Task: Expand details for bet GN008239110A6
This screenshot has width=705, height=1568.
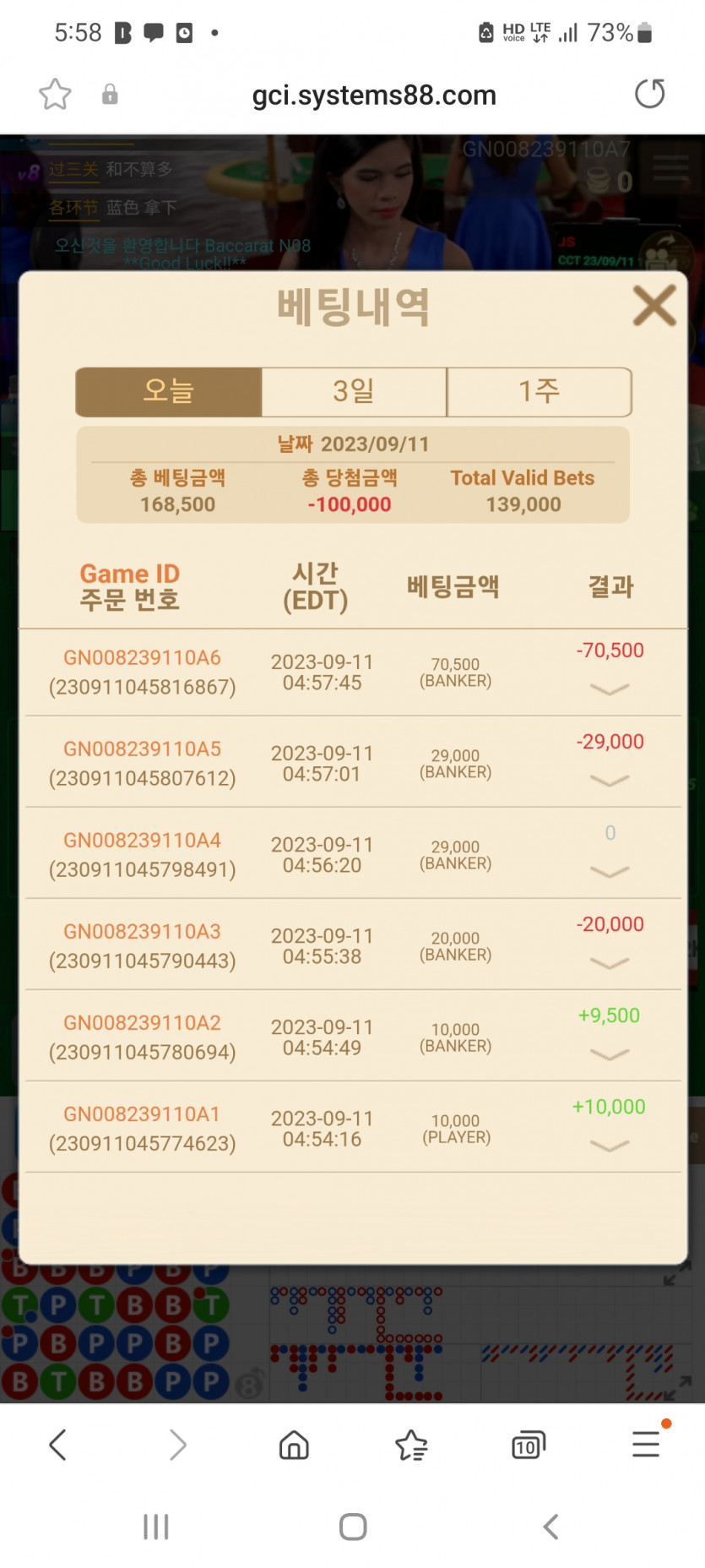Action: click(610, 689)
